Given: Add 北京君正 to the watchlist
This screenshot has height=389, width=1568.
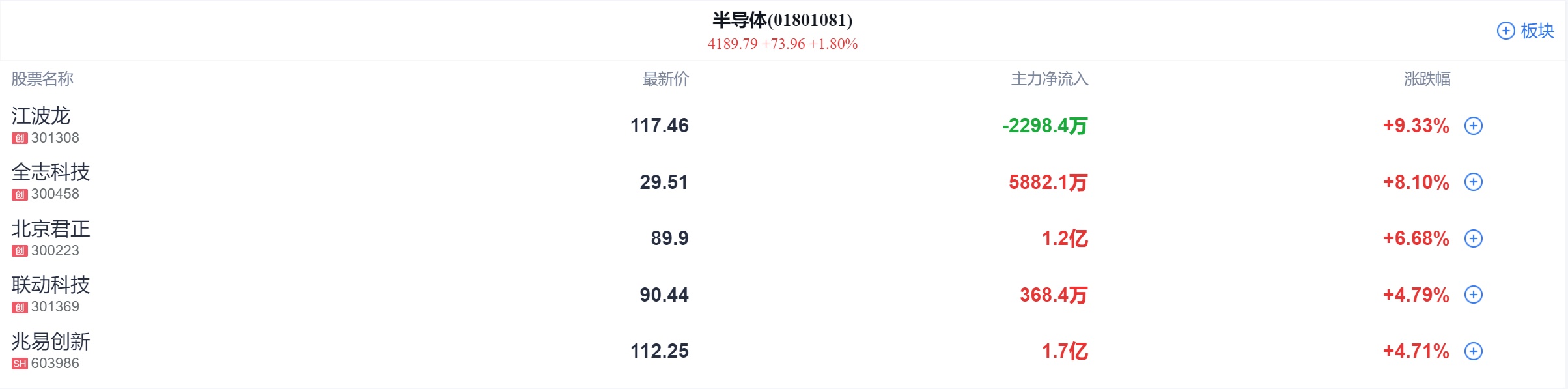Looking at the screenshot, I should click(x=1473, y=238).
